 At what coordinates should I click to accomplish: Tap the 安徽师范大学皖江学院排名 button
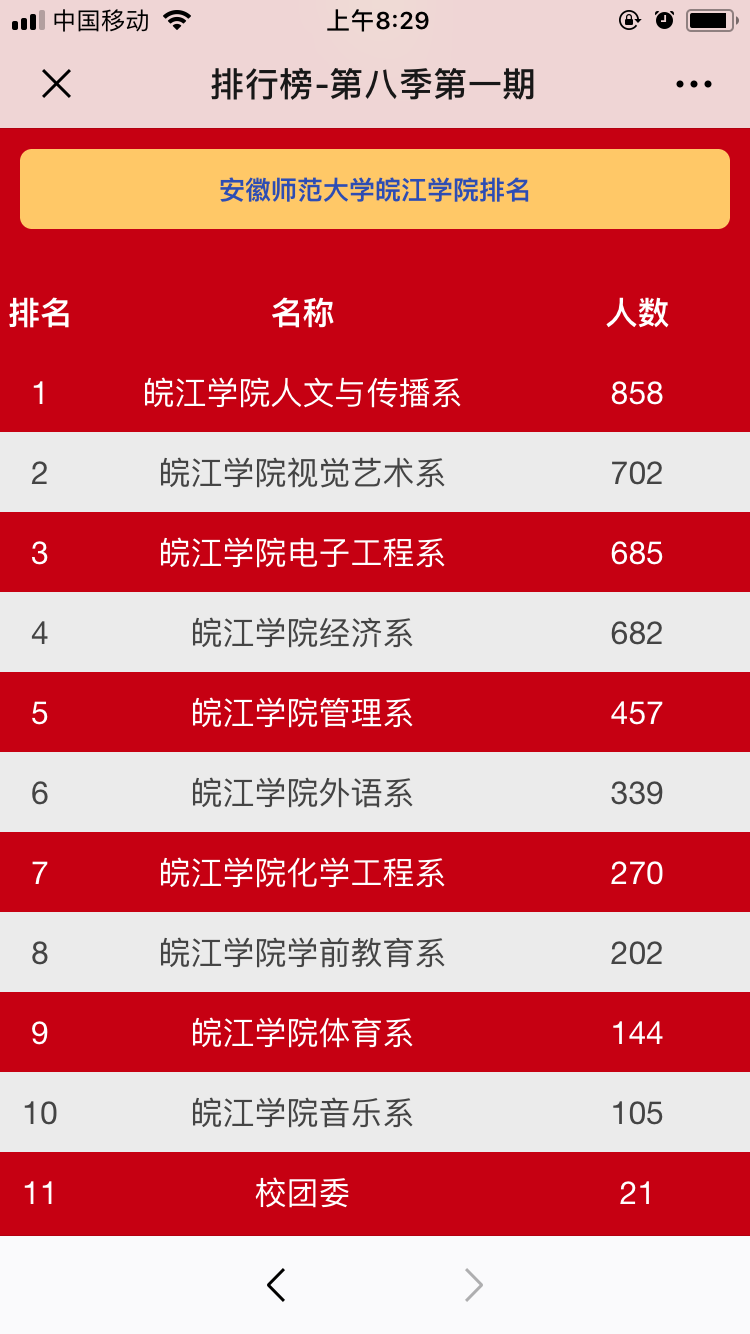click(x=375, y=189)
